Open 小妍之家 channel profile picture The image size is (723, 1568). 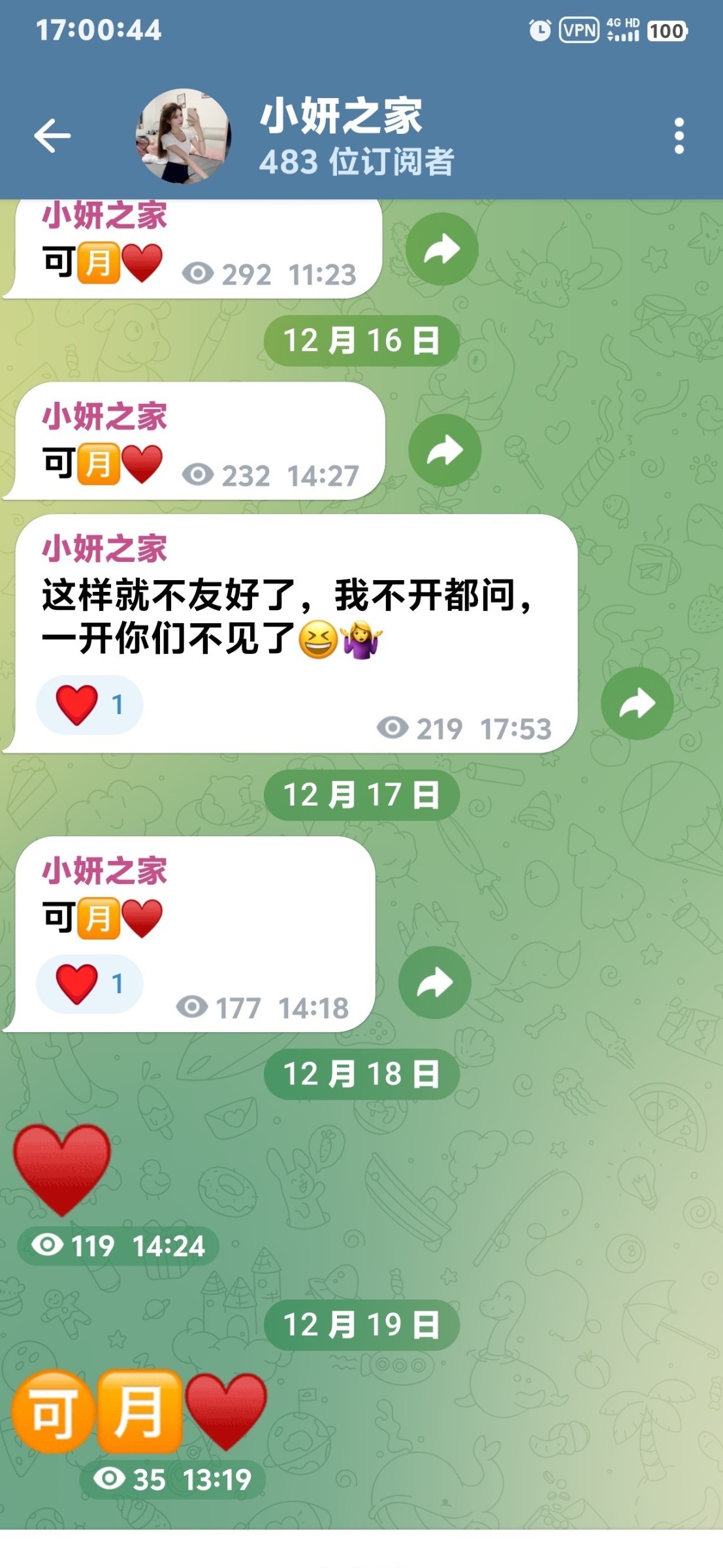[184, 136]
